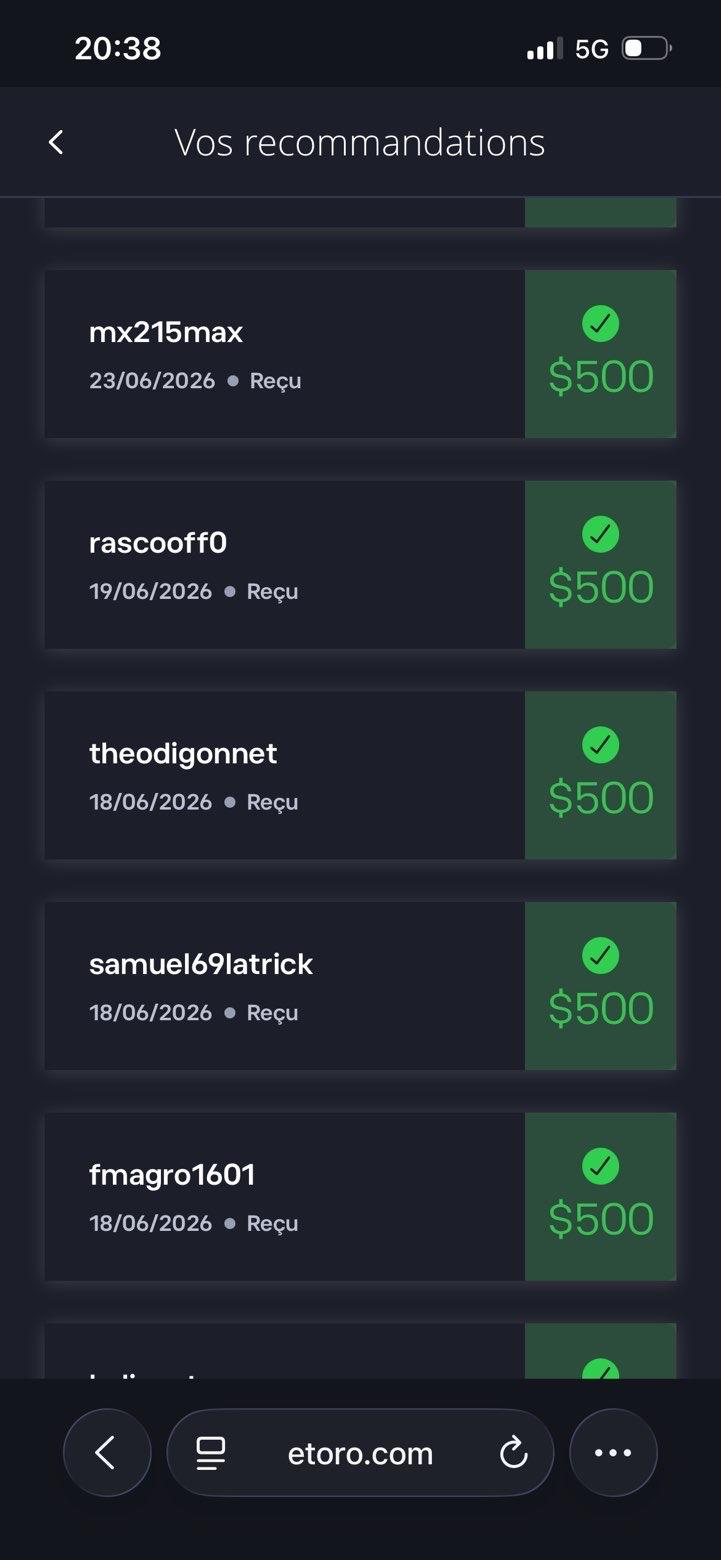Tap the browser back arrow button
Viewport: 721px width, 1560px height.
click(x=107, y=1453)
